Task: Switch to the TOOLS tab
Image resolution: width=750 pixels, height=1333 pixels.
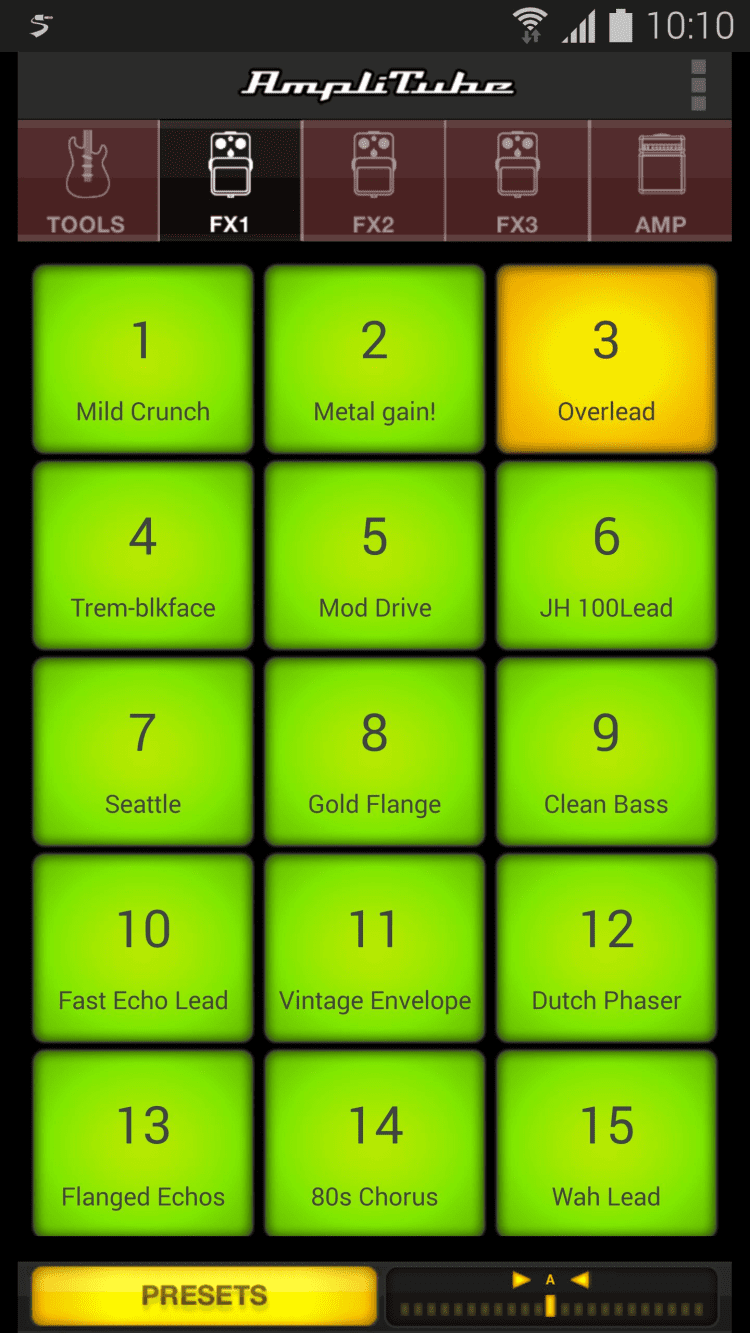Action: 87,181
